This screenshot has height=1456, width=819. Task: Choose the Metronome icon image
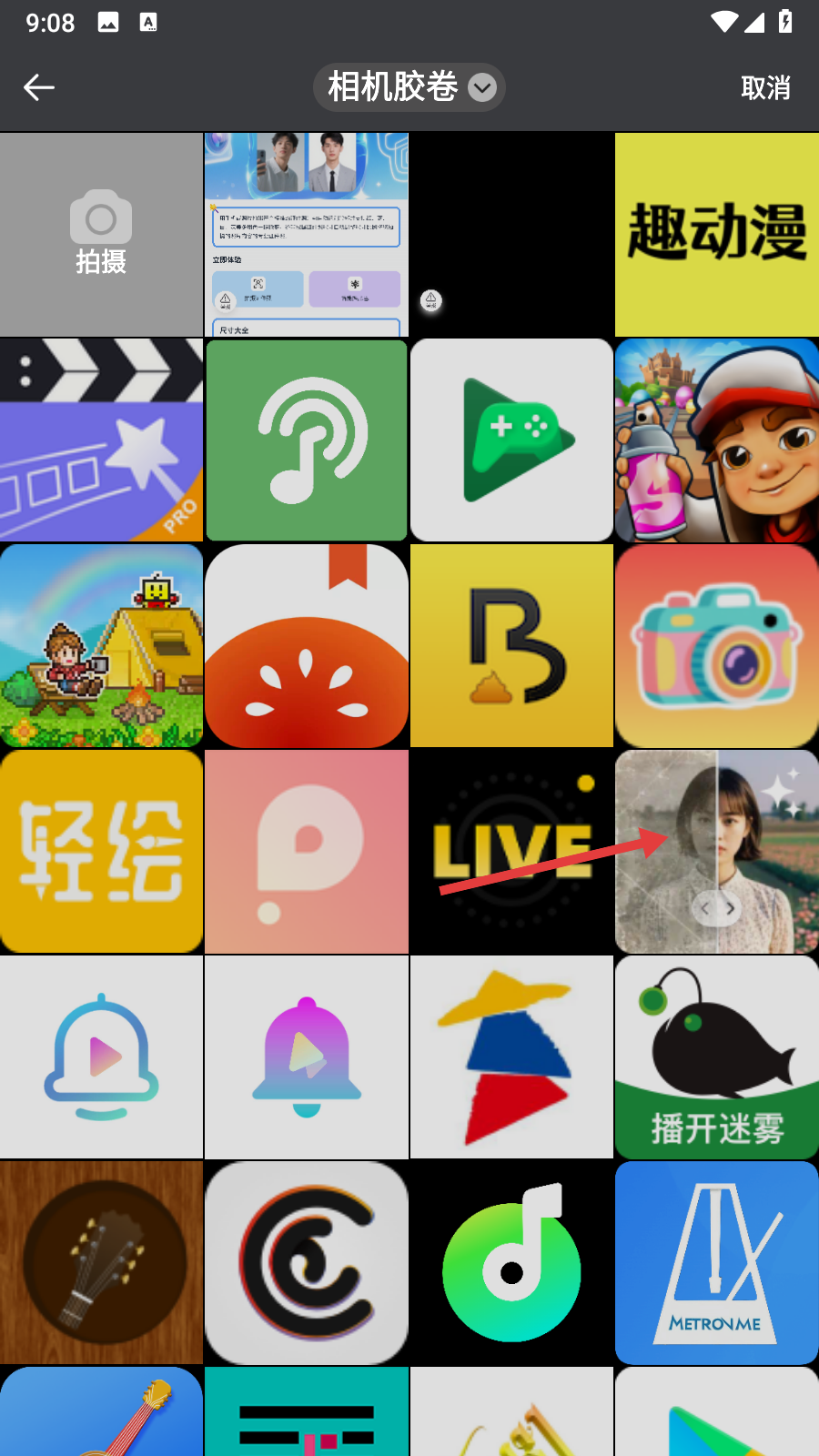(716, 1263)
